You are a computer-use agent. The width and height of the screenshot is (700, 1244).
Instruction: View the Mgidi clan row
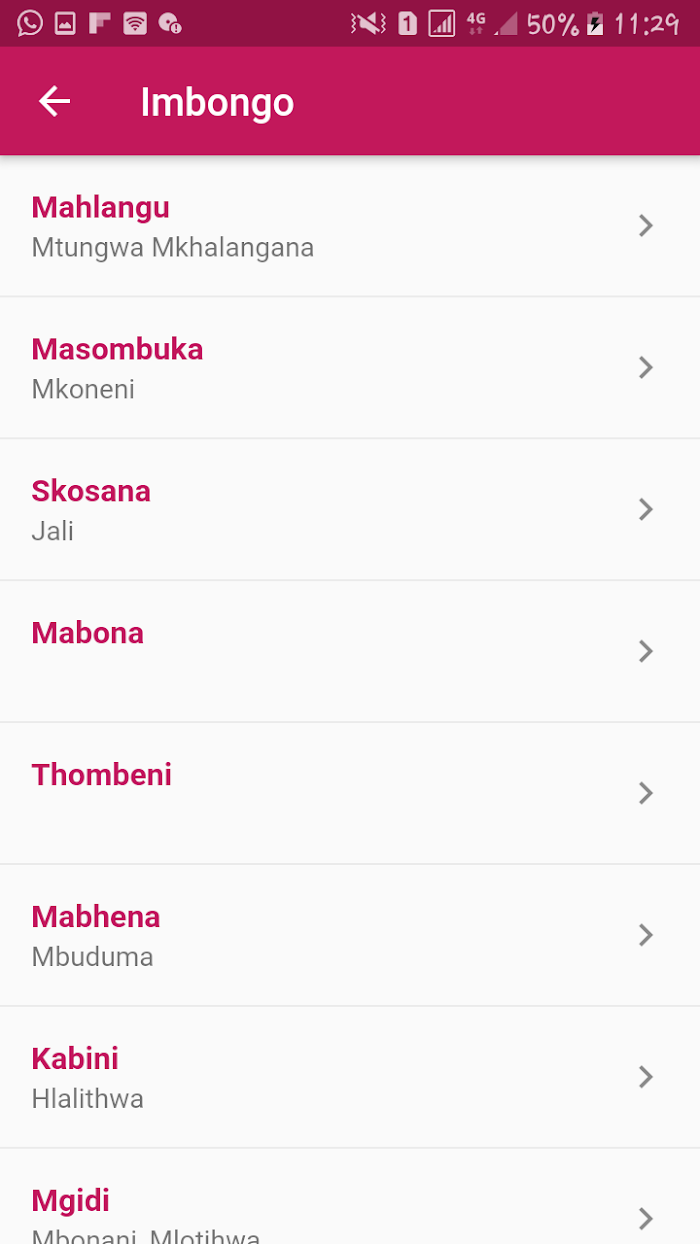coord(350,1197)
